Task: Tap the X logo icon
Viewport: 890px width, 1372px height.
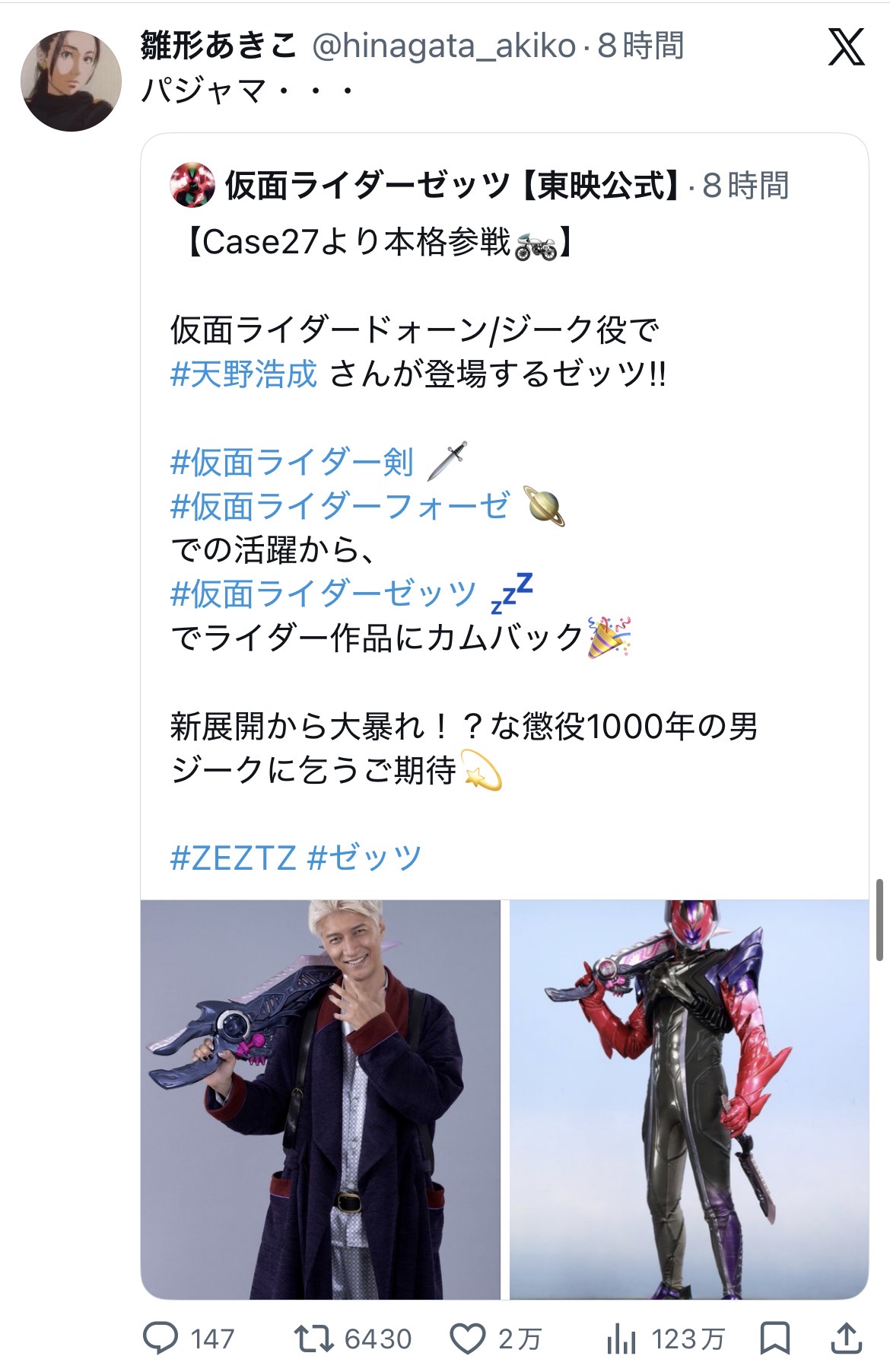Action: (x=846, y=47)
